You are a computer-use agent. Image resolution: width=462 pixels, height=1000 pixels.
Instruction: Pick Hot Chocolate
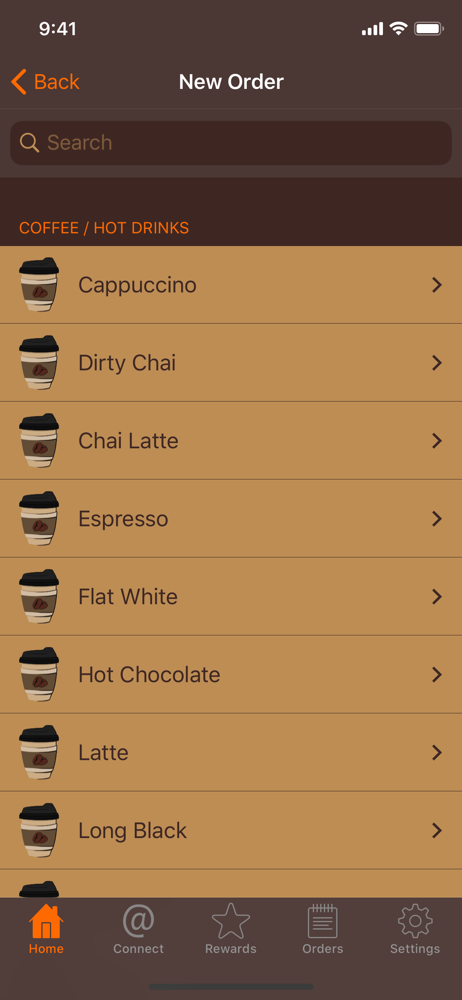(231, 674)
